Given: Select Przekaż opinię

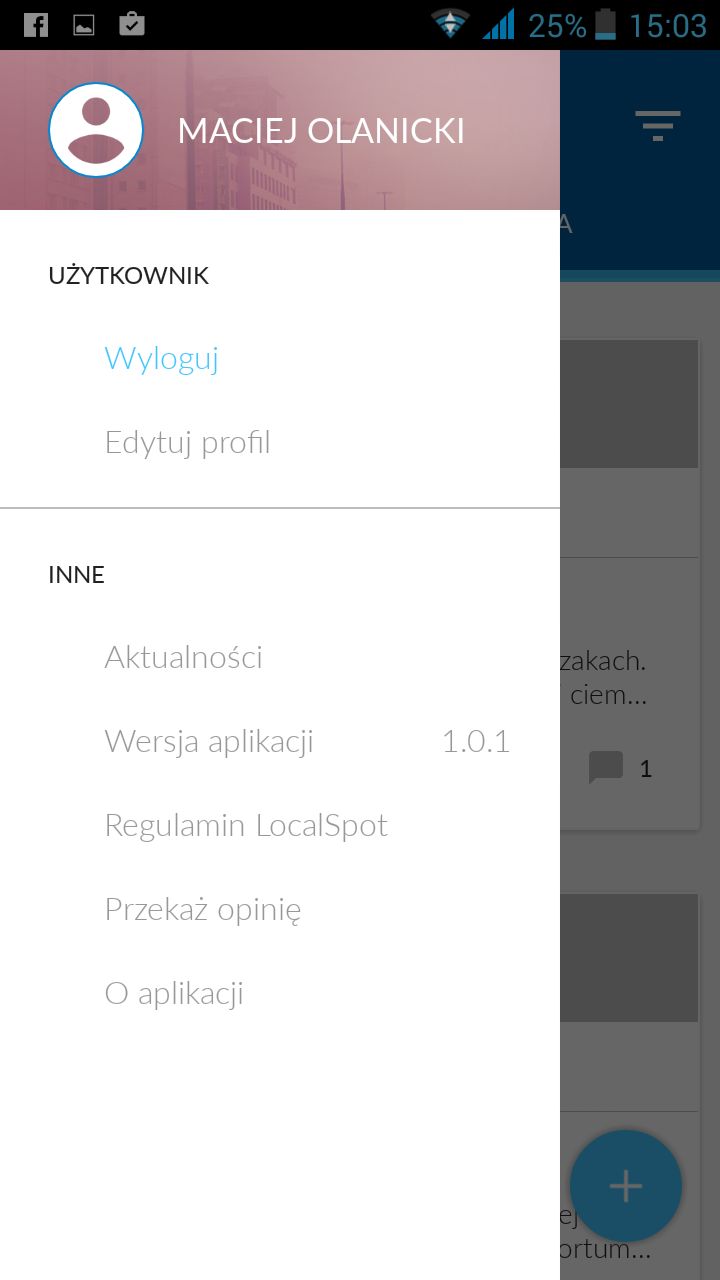Looking at the screenshot, I should click(x=203, y=909).
